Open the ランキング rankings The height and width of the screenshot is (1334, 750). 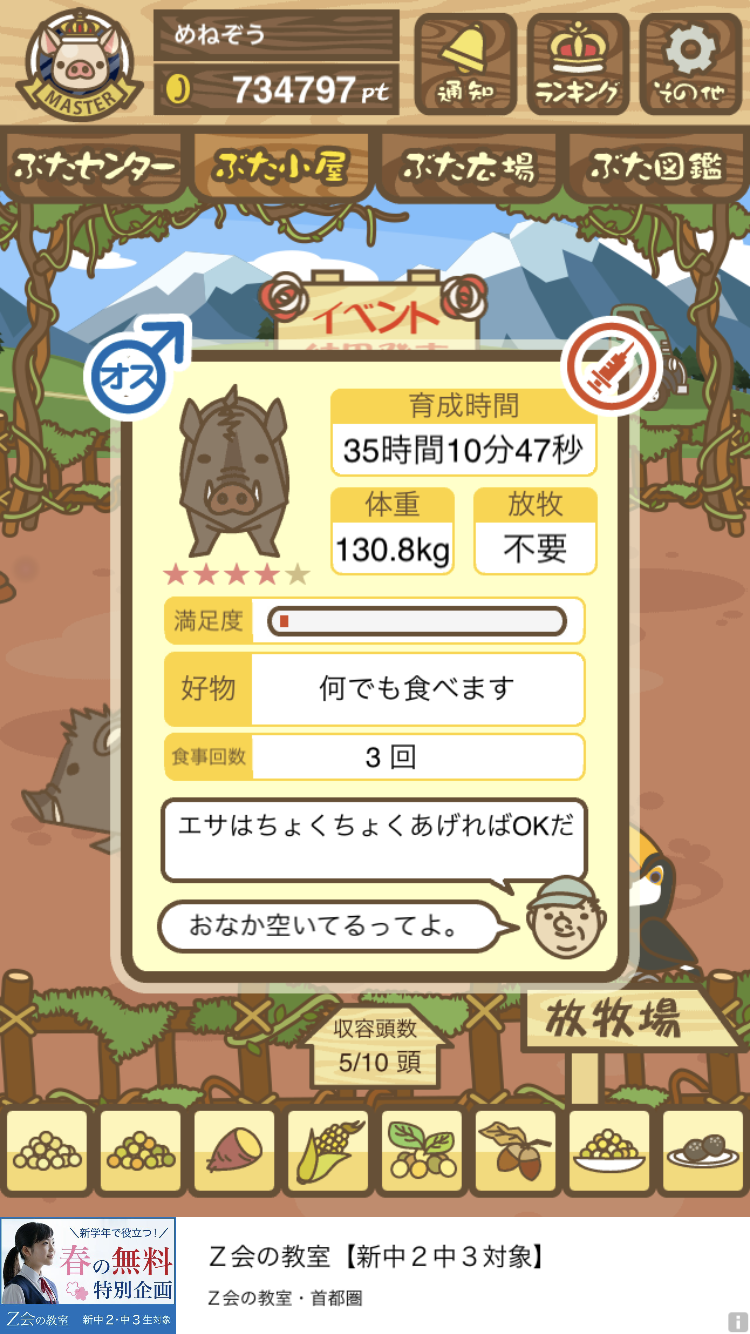tap(577, 63)
